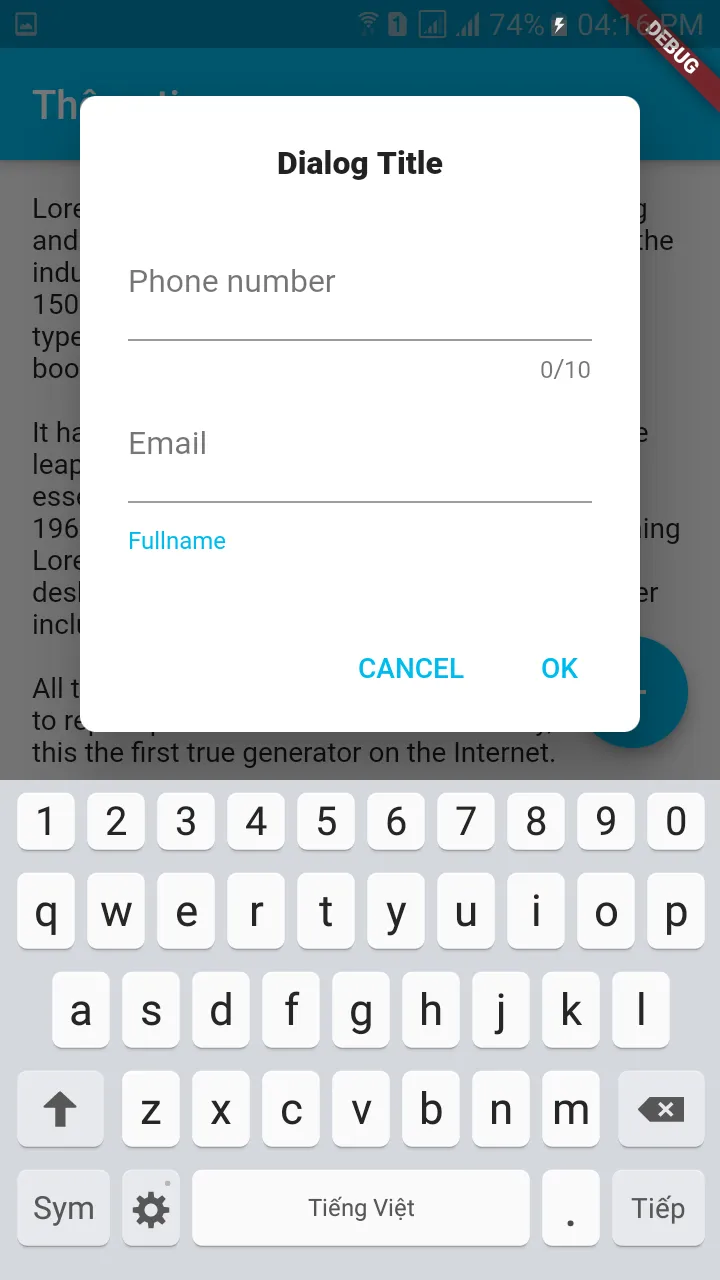Tap the Email text field

359,460
